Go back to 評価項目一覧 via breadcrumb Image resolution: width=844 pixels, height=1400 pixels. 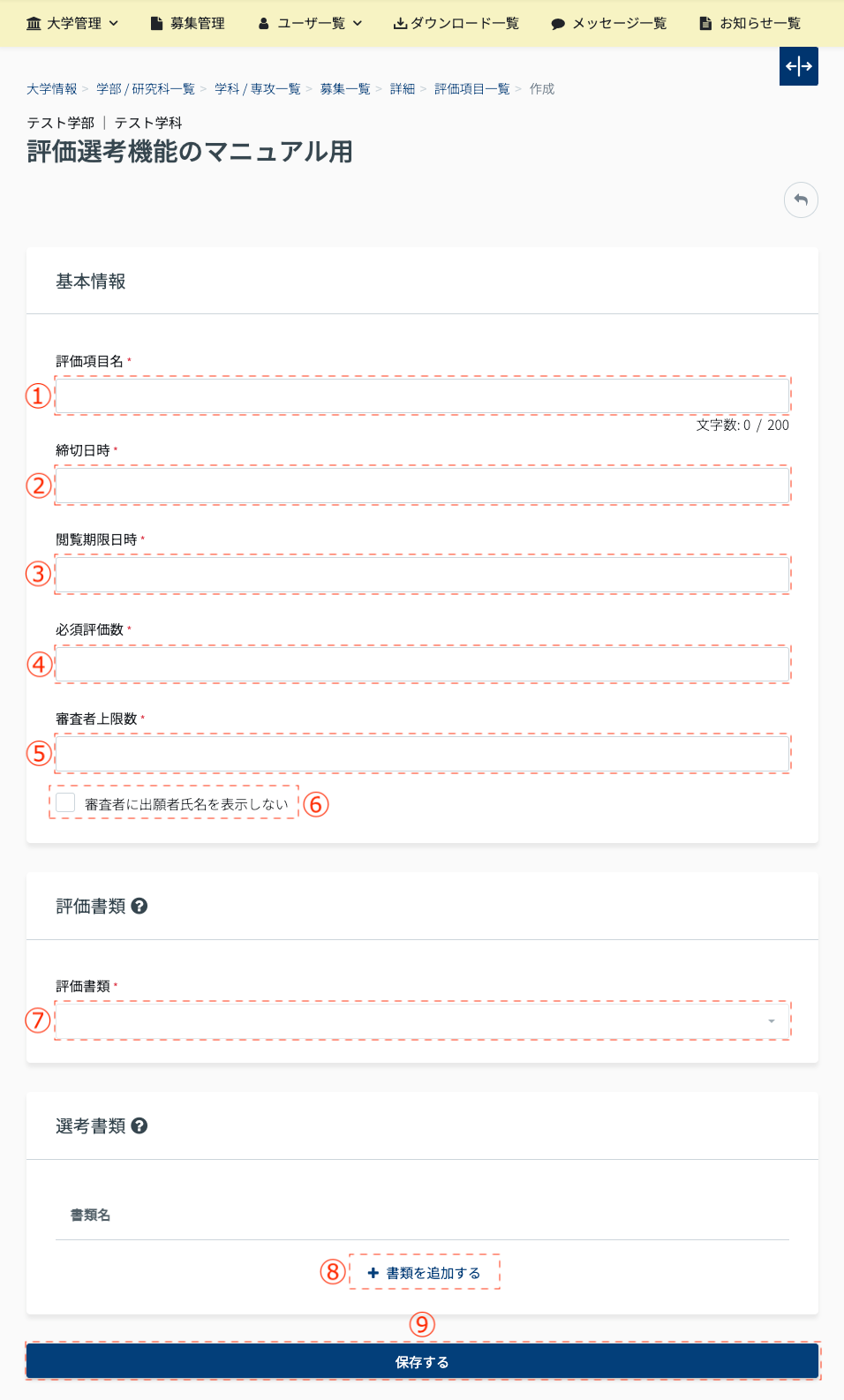472,89
